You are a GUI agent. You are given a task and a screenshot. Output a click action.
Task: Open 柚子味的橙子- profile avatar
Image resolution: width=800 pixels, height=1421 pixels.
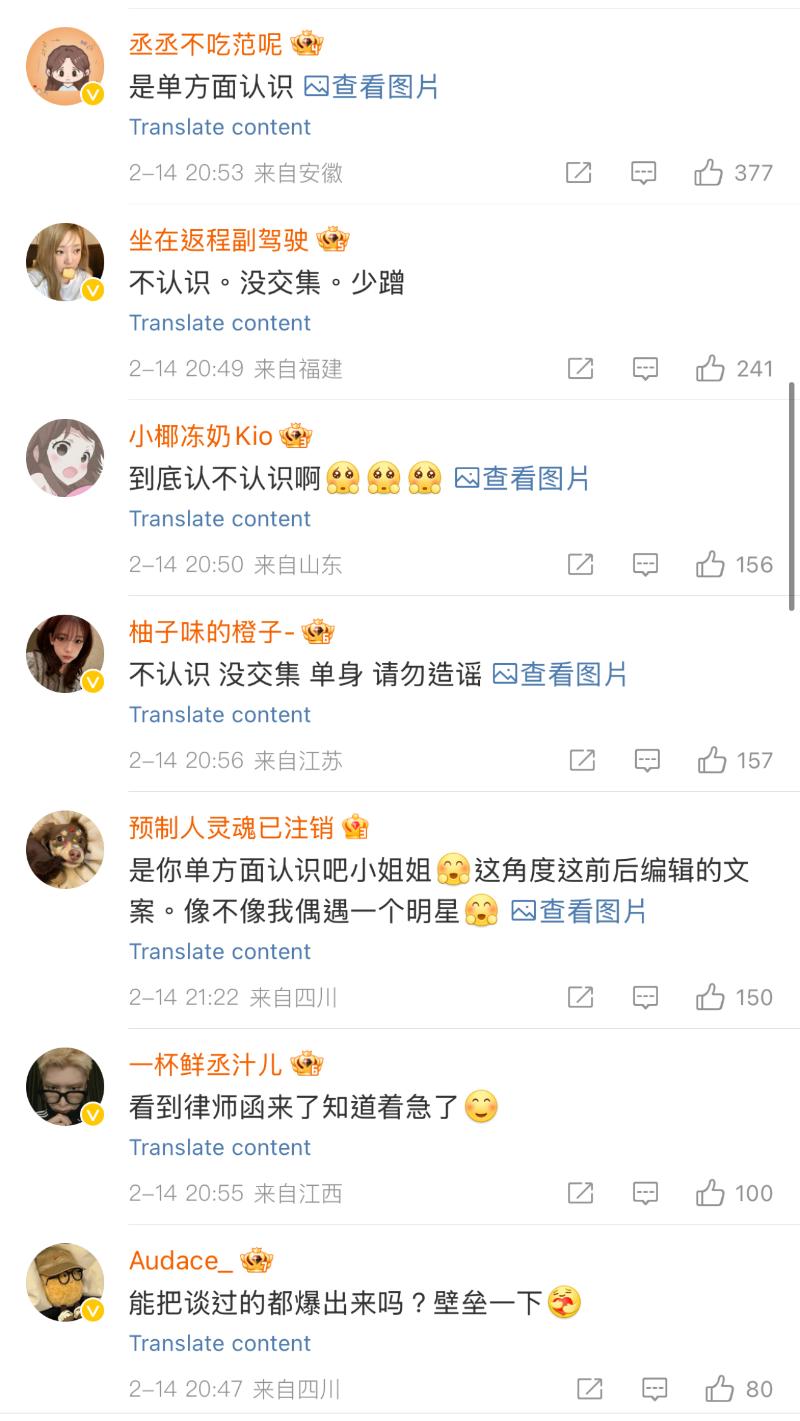click(x=65, y=654)
